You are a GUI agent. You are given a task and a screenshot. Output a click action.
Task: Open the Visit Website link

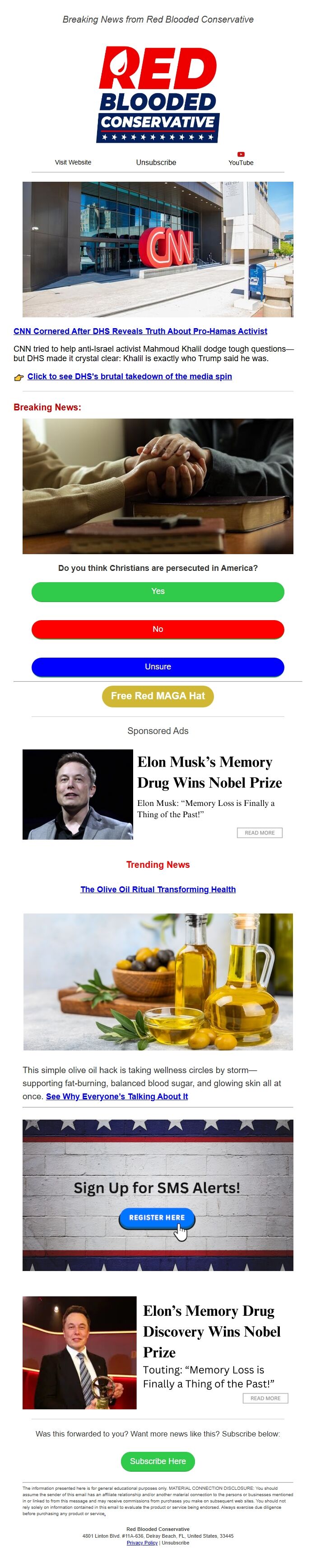click(73, 163)
